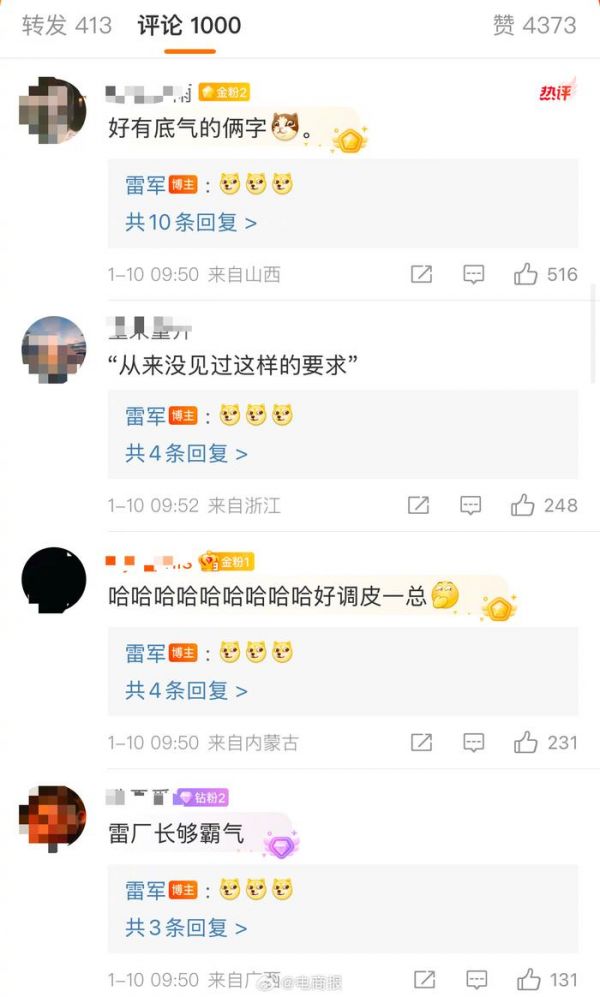Image resolution: width=600 pixels, height=997 pixels.
Task: Reply to the 好调皮一总 comment
Action: coord(474,742)
